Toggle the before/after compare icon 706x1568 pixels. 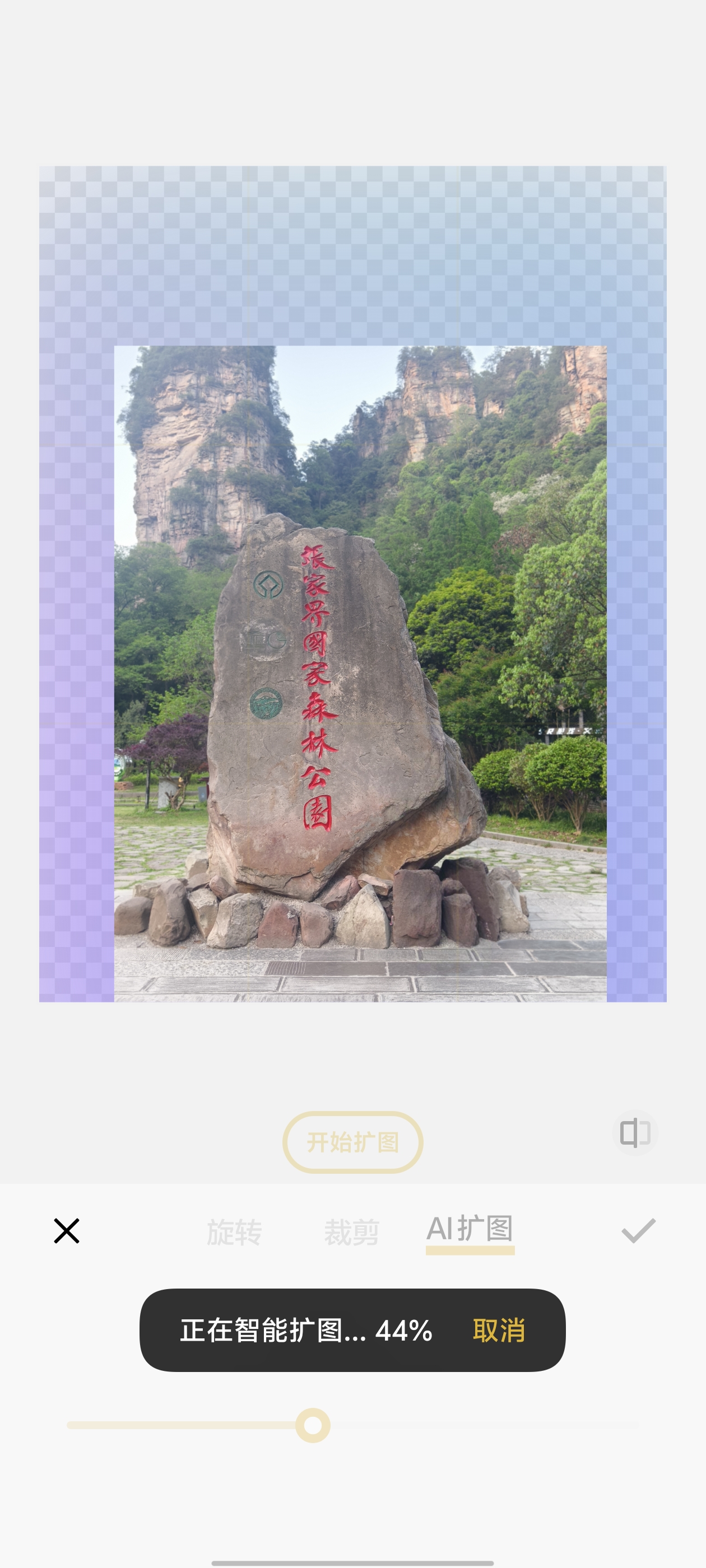point(635,1133)
